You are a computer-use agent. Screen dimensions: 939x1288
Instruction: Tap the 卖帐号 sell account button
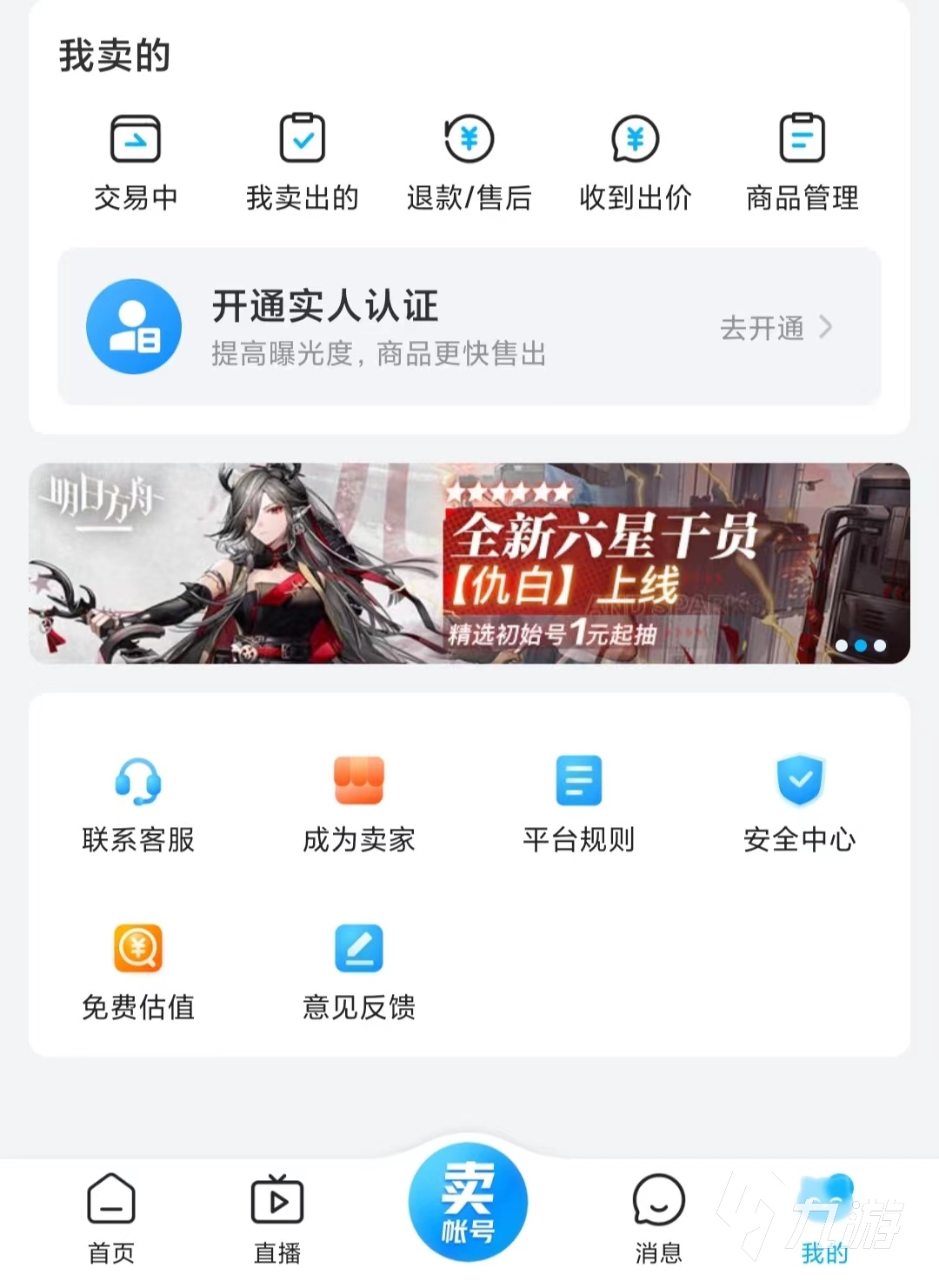pyautogui.click(x=468, y=1202)
